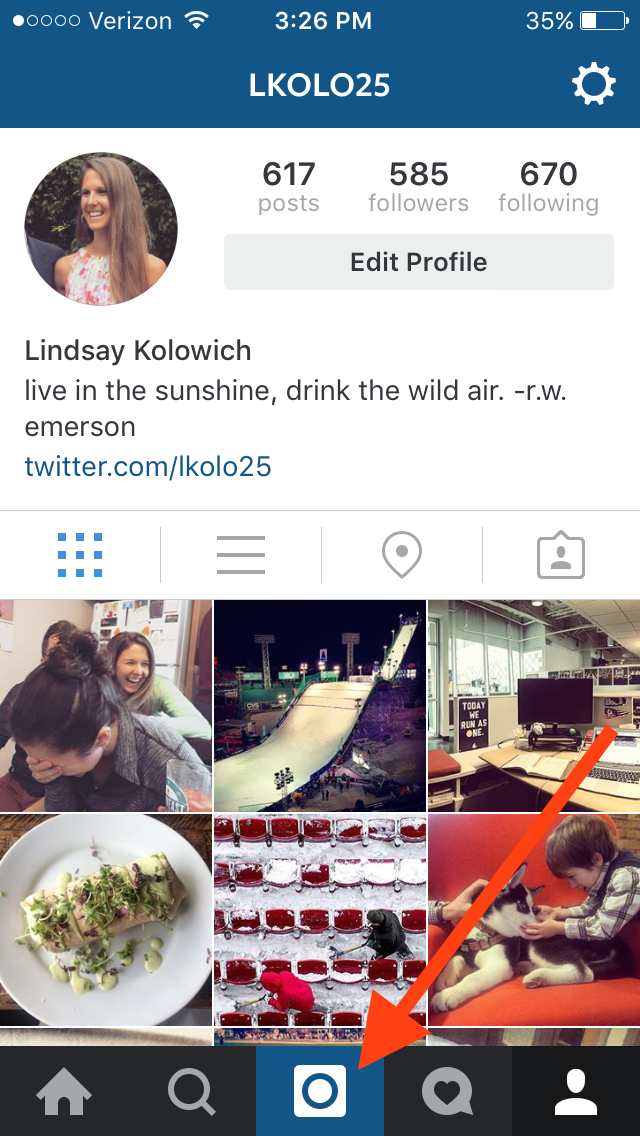Tap the camera button to post
This screenshot has width=640, height=1136.
tap(320, 1092)
